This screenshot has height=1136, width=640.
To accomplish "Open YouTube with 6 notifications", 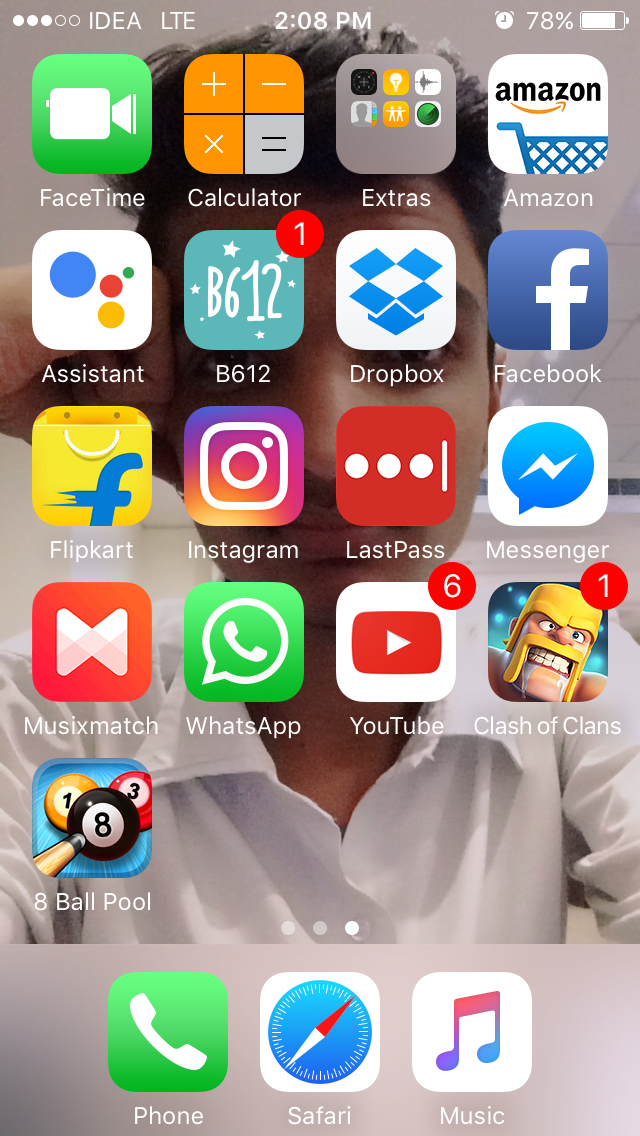I will pos(396,642).
